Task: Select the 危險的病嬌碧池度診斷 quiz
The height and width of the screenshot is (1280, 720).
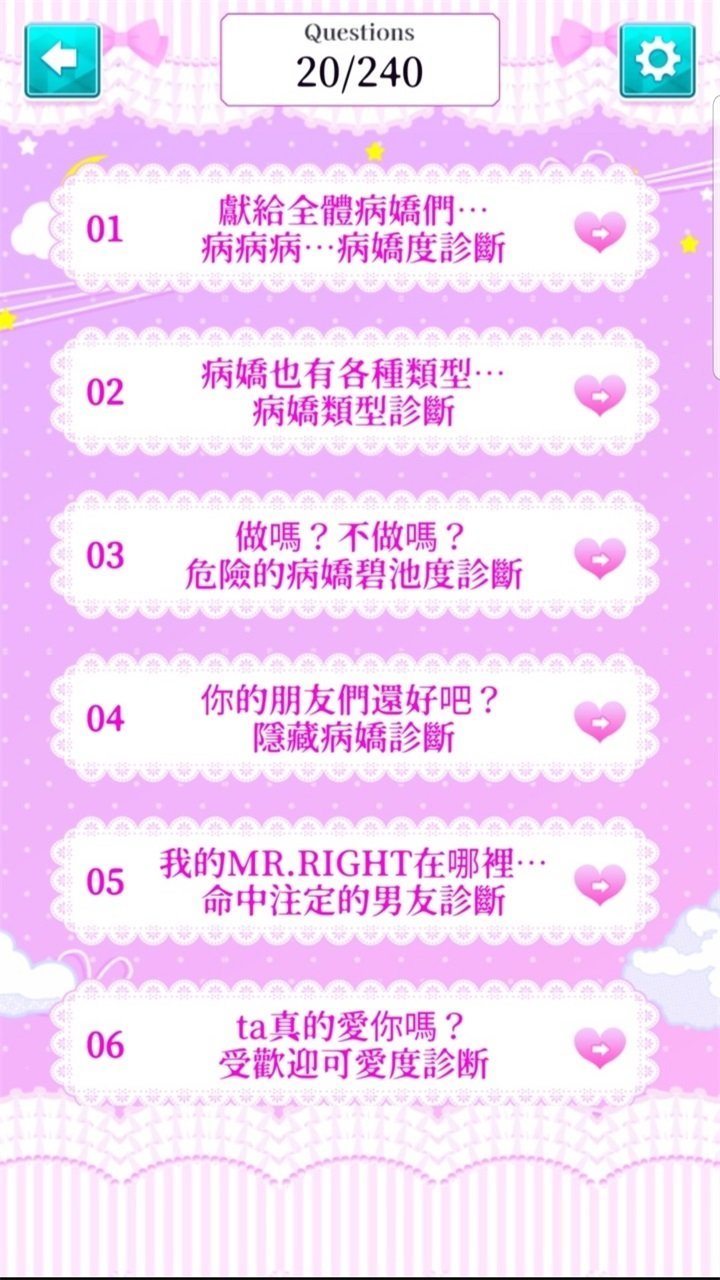Action: (355, 556)
